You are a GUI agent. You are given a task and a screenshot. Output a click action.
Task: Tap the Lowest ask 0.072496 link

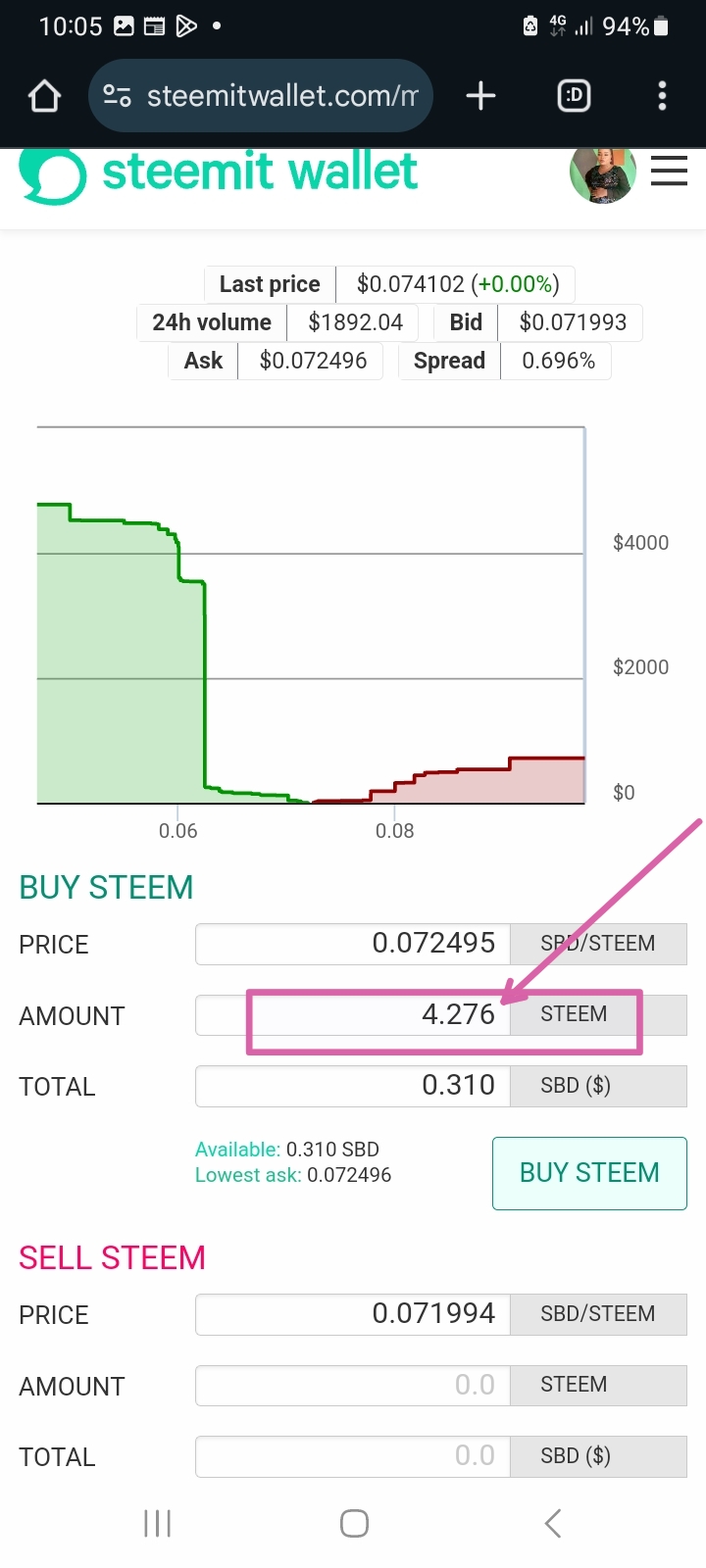pos(293,1175)
